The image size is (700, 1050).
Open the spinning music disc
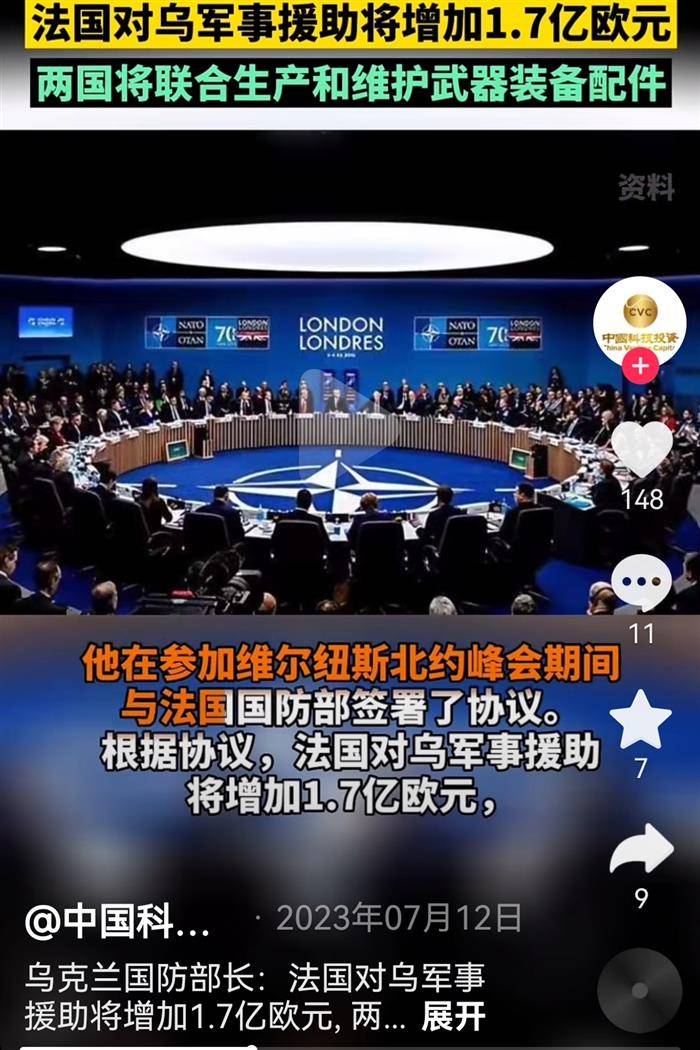pyautogui.click(x=639, y=990)
